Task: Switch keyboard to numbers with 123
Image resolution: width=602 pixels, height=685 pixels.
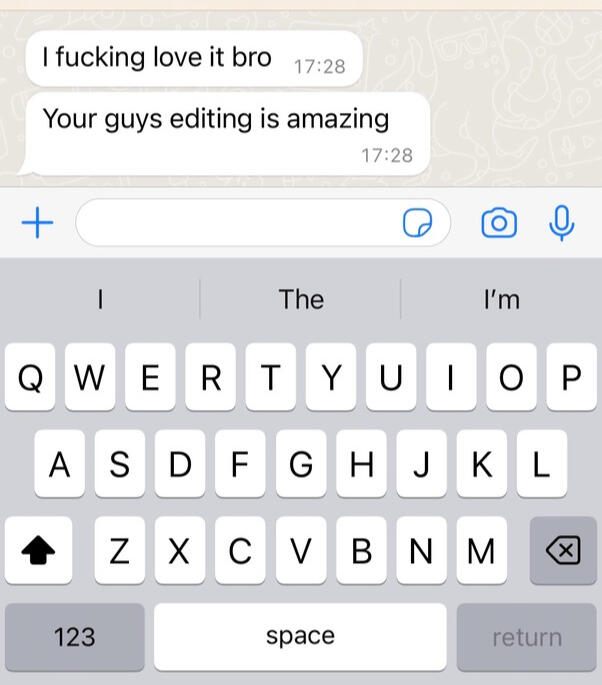Action: pos(75,636)
